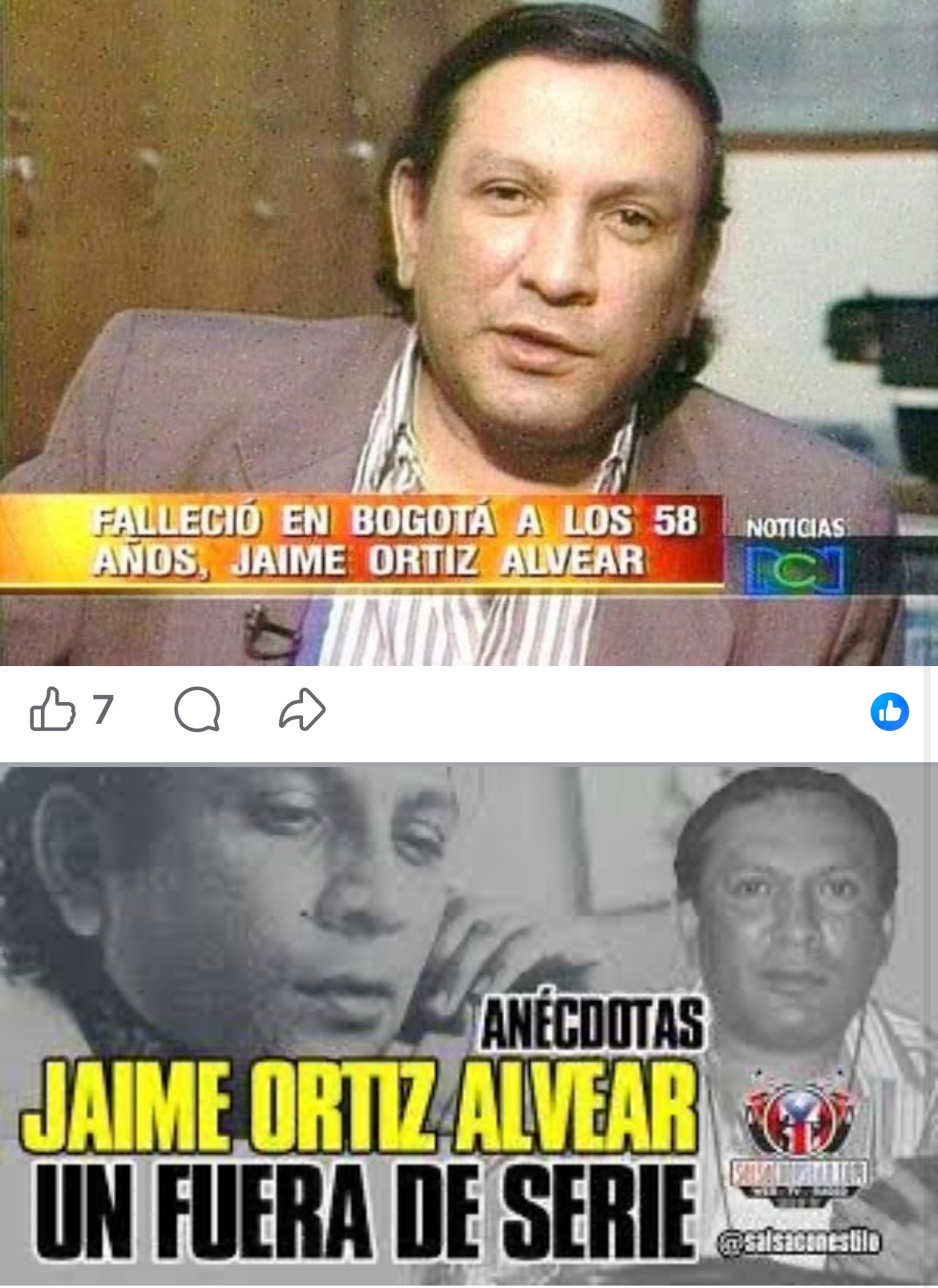Share the post via the arrow icon
Image resolution: width=938 pixels, height=1288 pixels.
302,710
